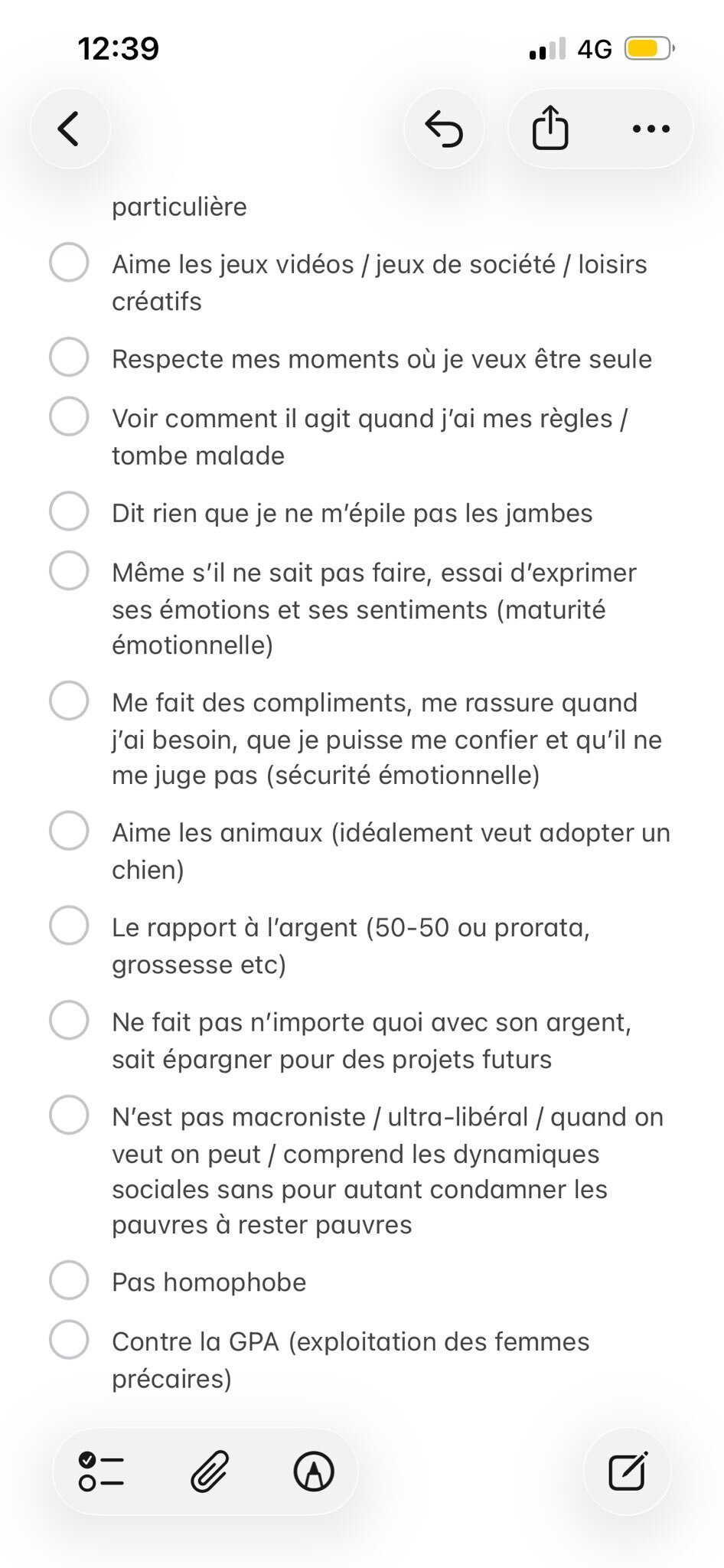
Task: Mark 'Le rapport à l'argent' as complete
Action: [x=69, y=926]
